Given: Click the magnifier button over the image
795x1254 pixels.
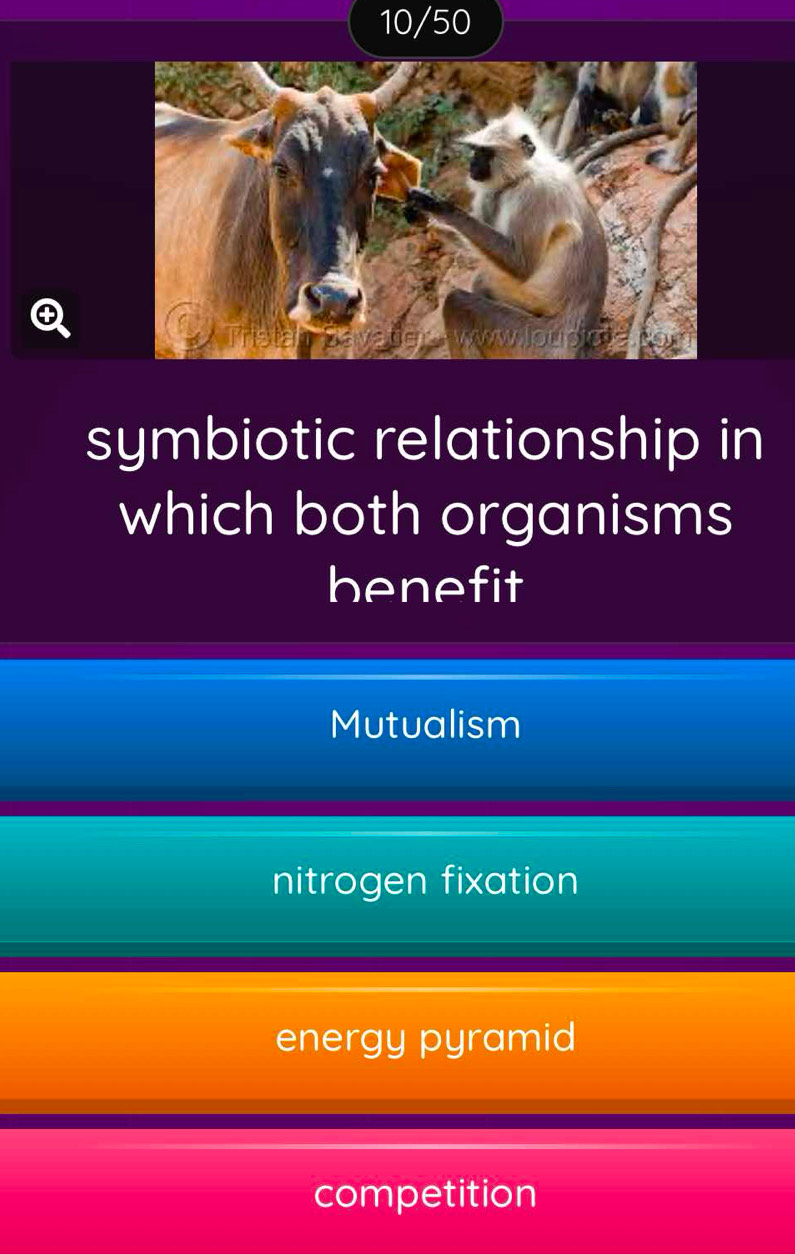Looking at the screenshot, I should click(48, 319).
